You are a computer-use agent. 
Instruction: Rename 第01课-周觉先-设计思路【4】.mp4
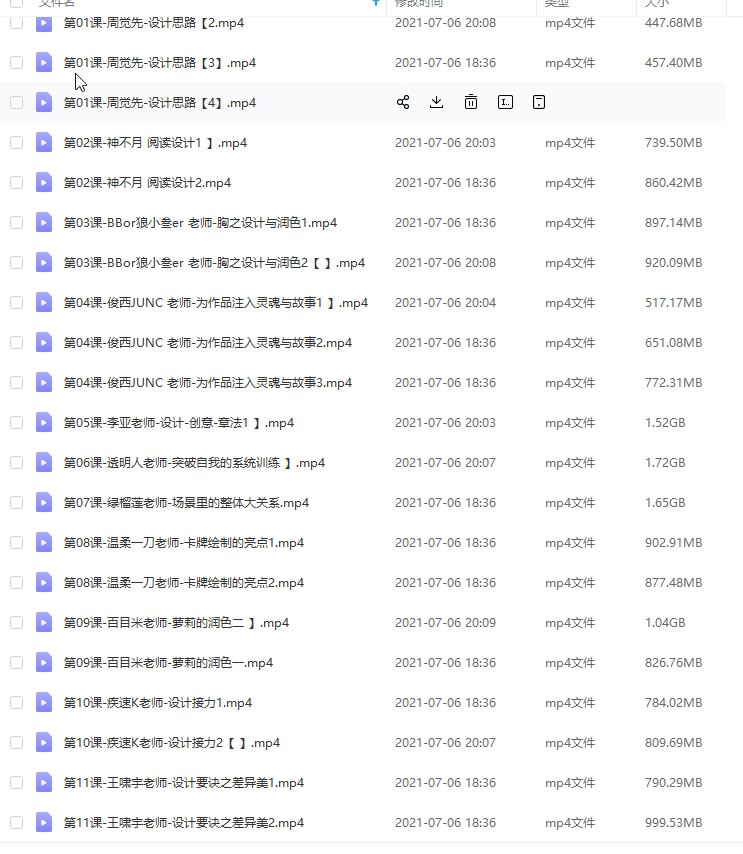click(505, 102)
